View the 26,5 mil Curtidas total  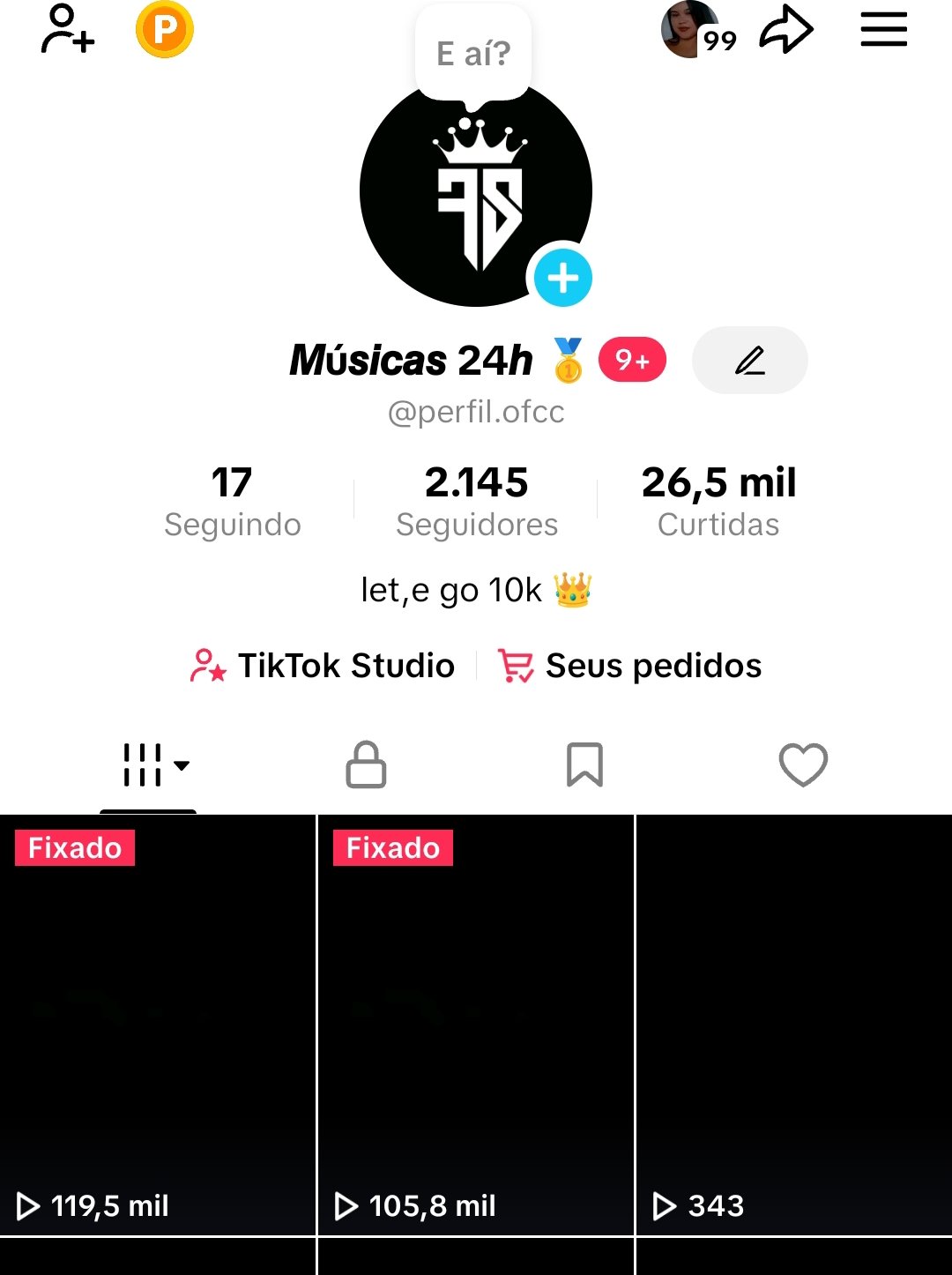tap(718, 501)
